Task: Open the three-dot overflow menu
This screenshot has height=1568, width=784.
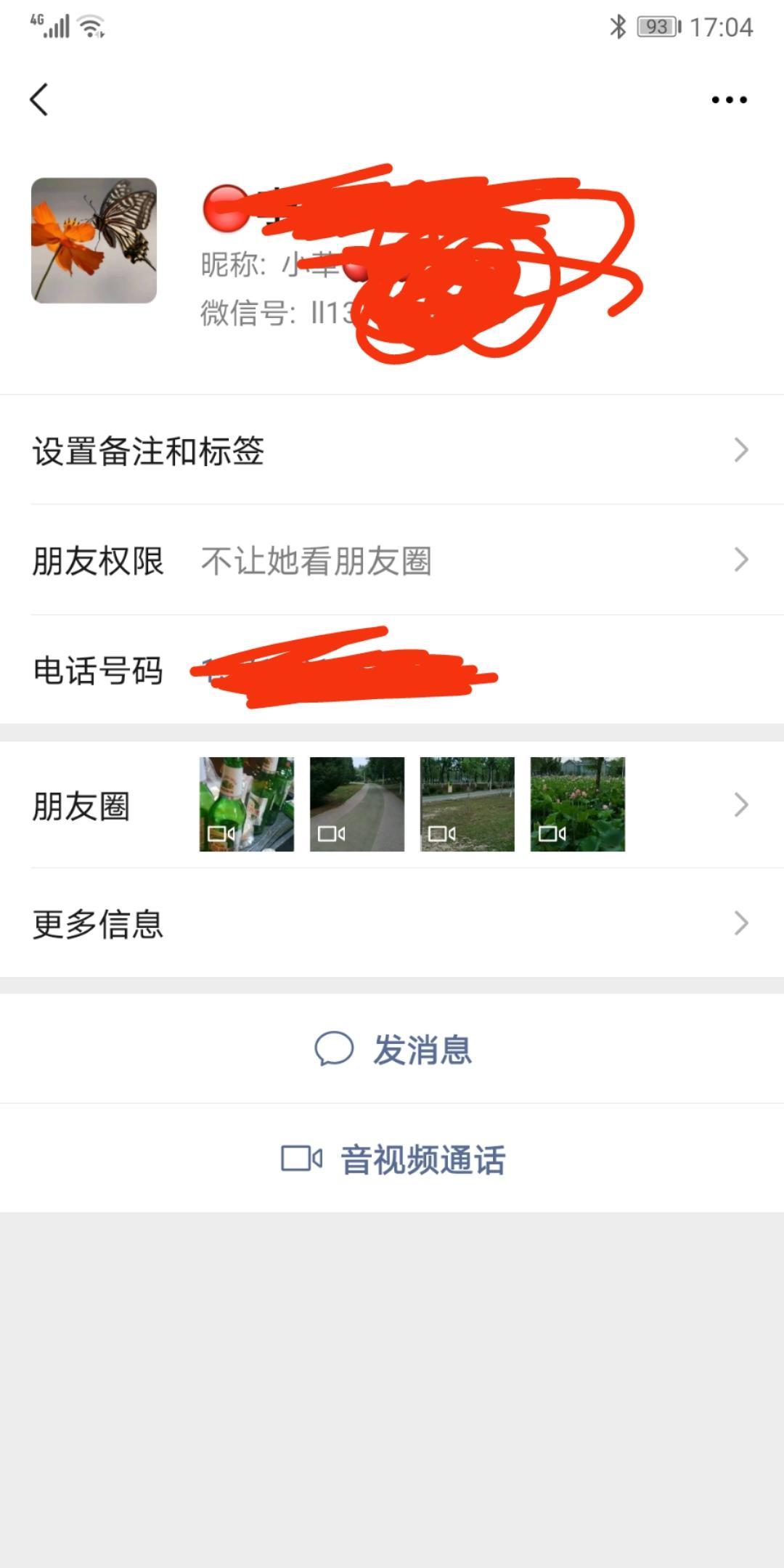Action: (729, 100)
